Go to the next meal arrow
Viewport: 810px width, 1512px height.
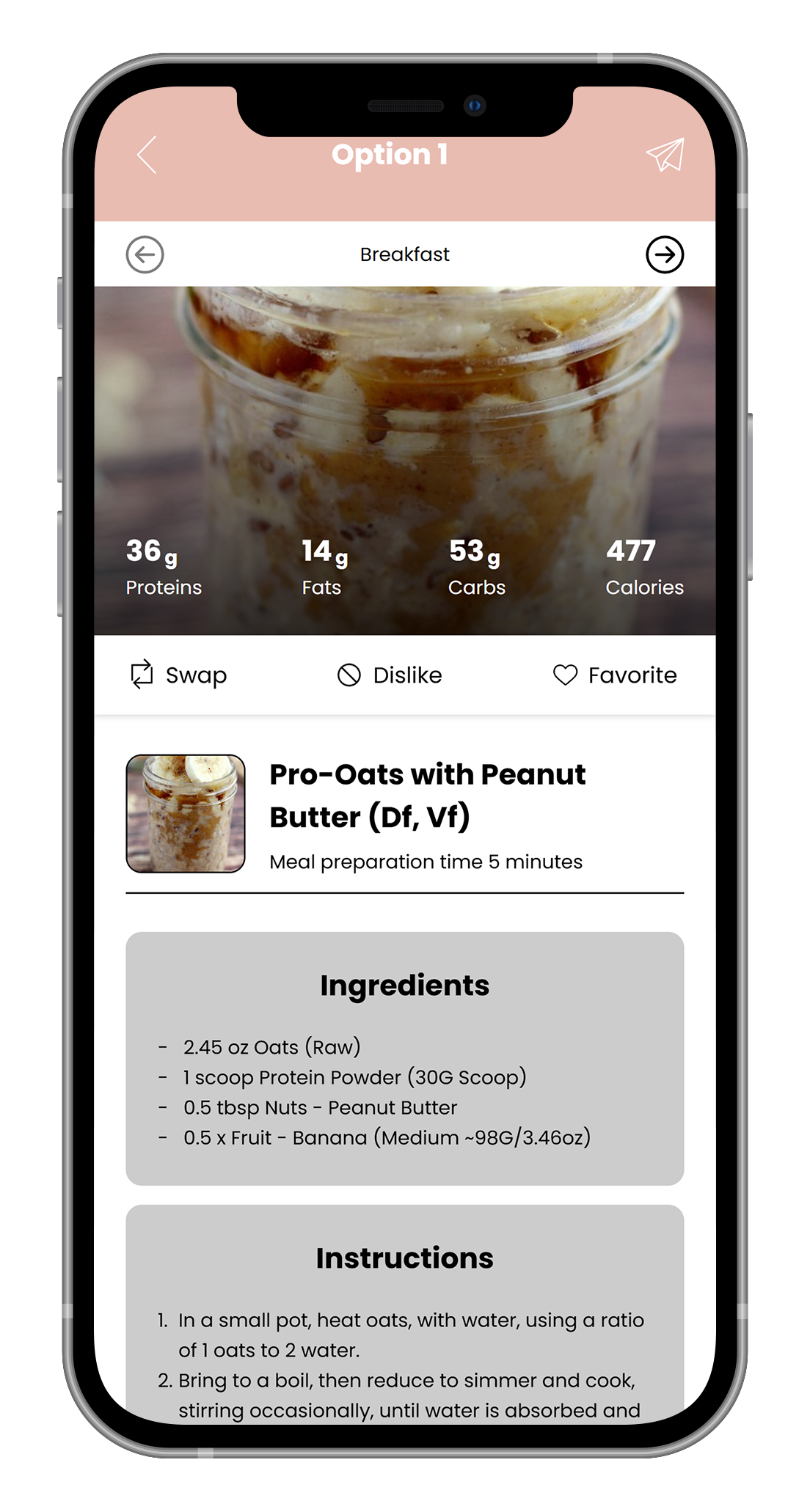(x=664, y=254)
